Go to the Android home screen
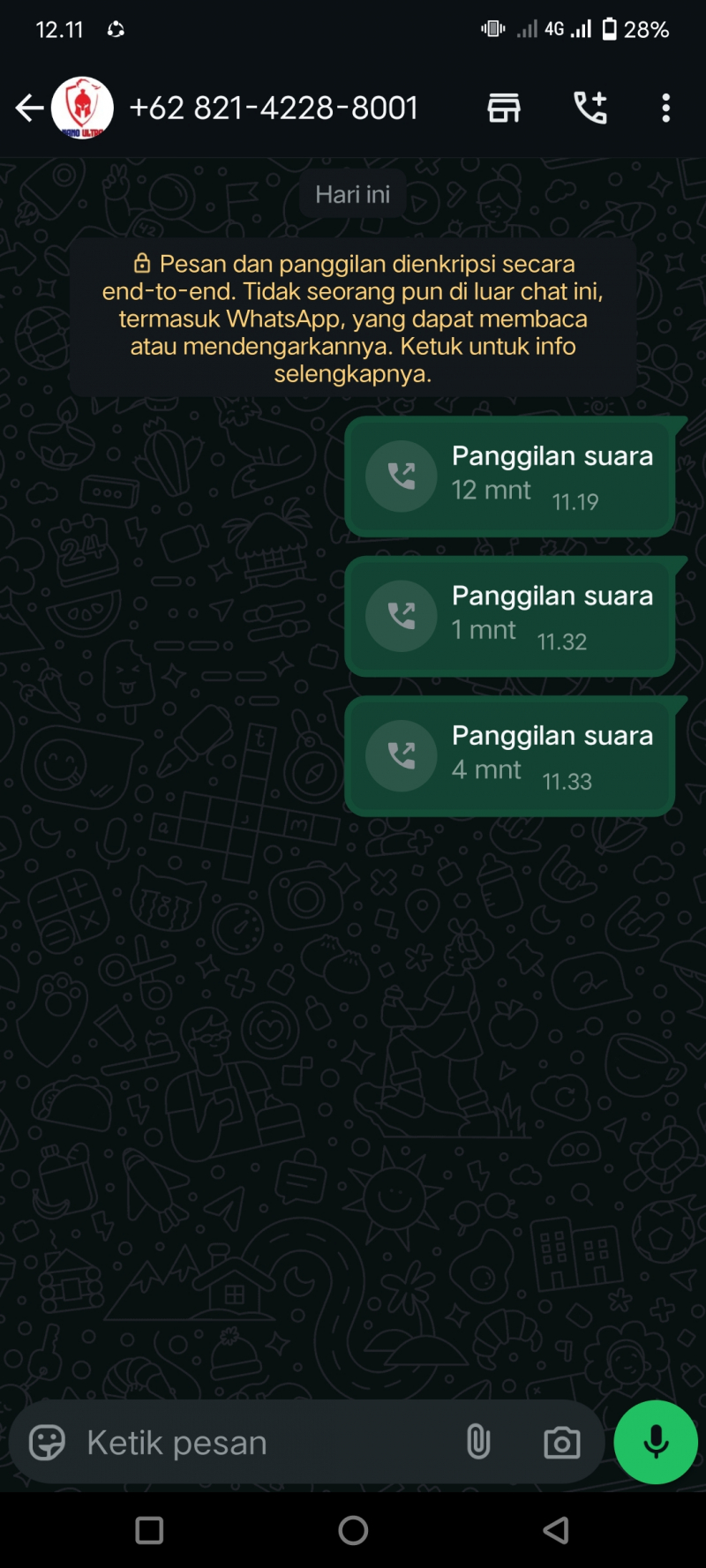 tap(353, 1530)
